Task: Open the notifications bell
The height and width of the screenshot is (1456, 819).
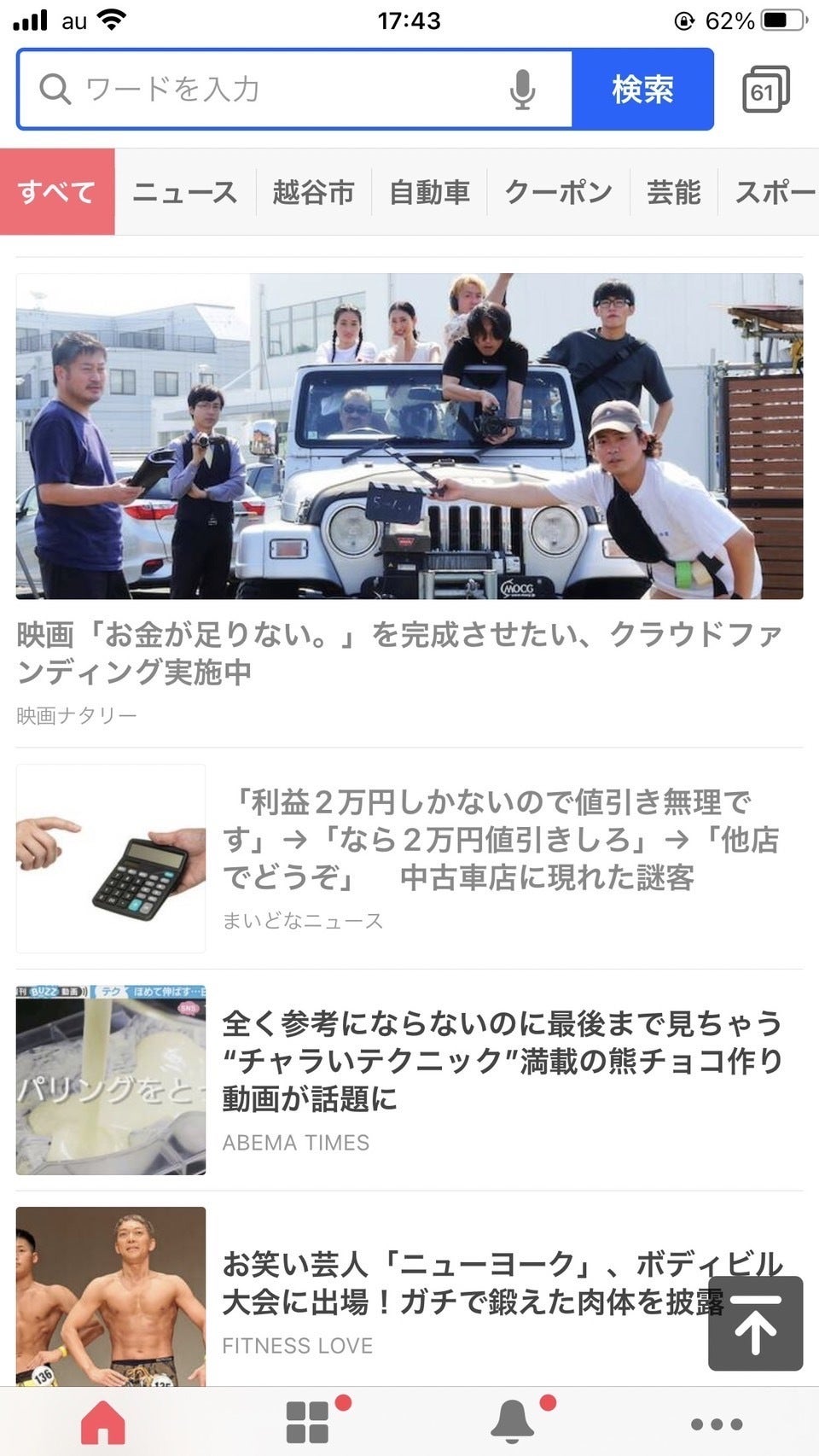Action: [513, 1422]
